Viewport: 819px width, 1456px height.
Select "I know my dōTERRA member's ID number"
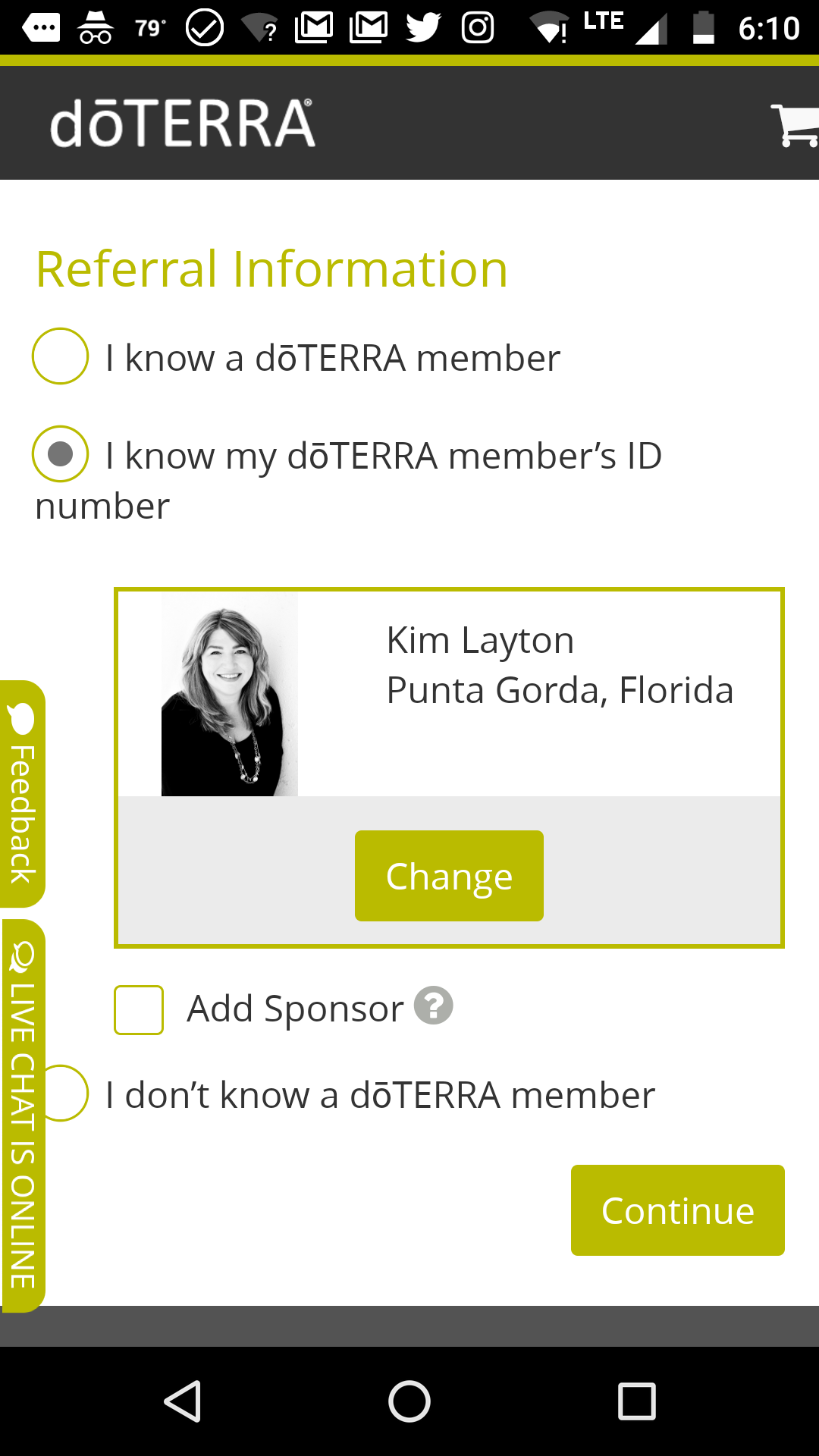coord(61,453)
